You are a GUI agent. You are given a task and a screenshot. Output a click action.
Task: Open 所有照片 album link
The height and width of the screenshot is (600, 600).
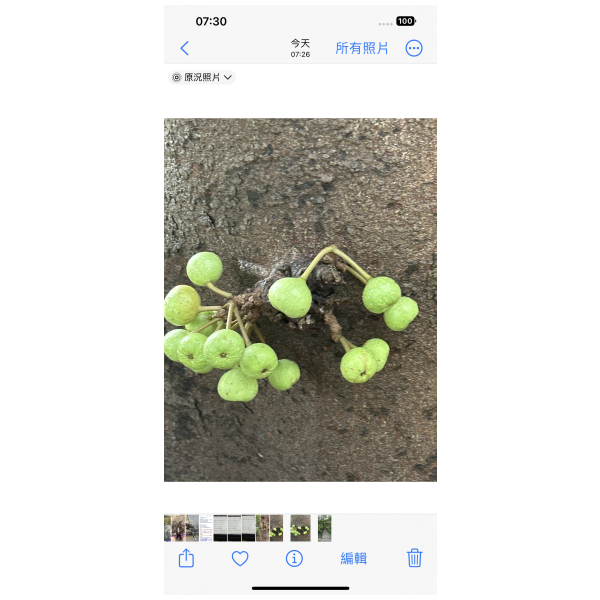pos(362,48)
